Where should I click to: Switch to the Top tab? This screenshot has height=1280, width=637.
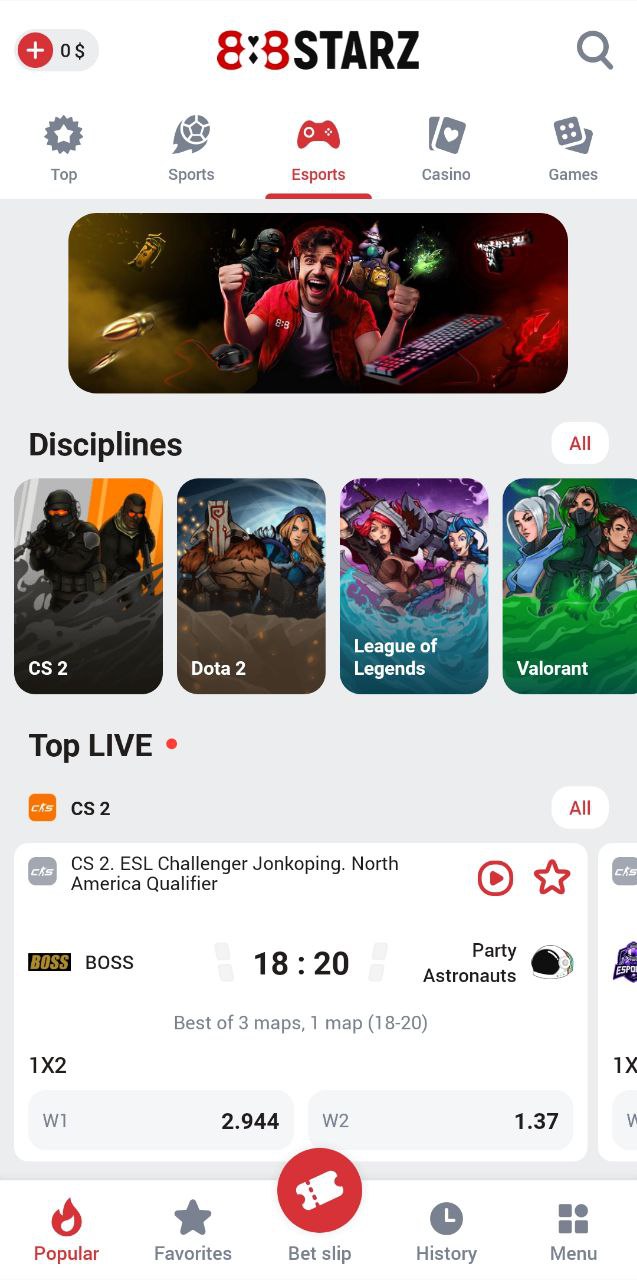[64, 150]
